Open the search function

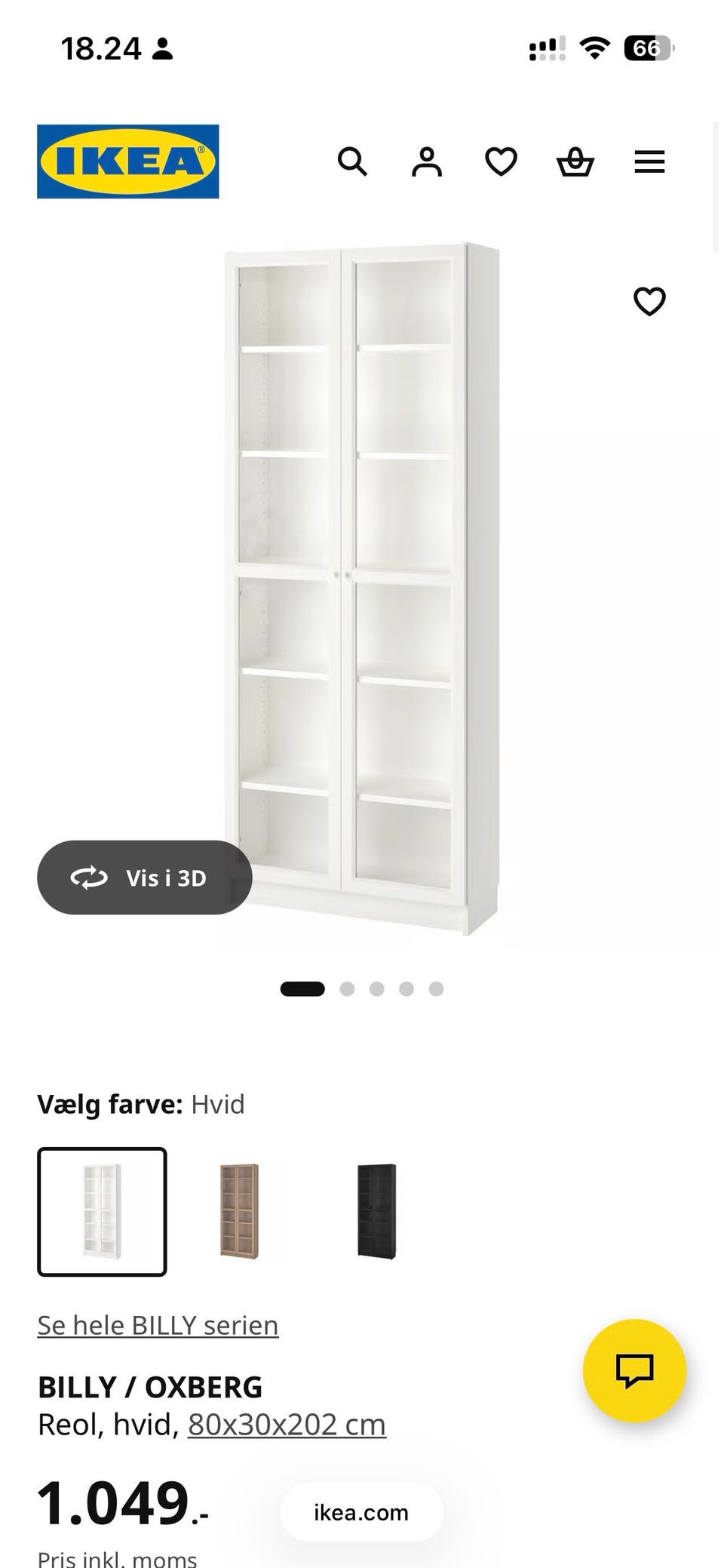click(x=353, y=161)
